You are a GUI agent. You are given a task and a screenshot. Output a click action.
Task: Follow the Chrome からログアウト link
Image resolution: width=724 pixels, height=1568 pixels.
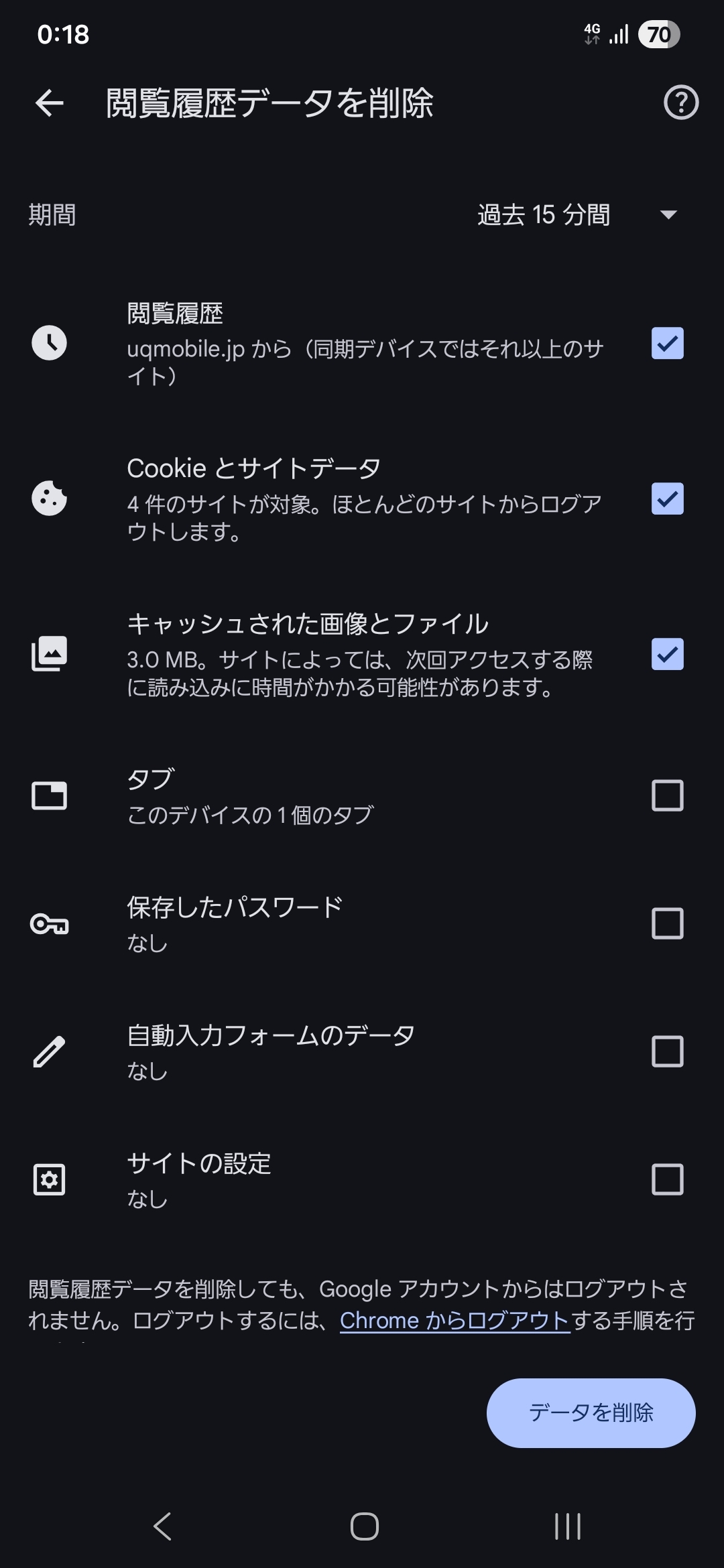(455, 1321)
